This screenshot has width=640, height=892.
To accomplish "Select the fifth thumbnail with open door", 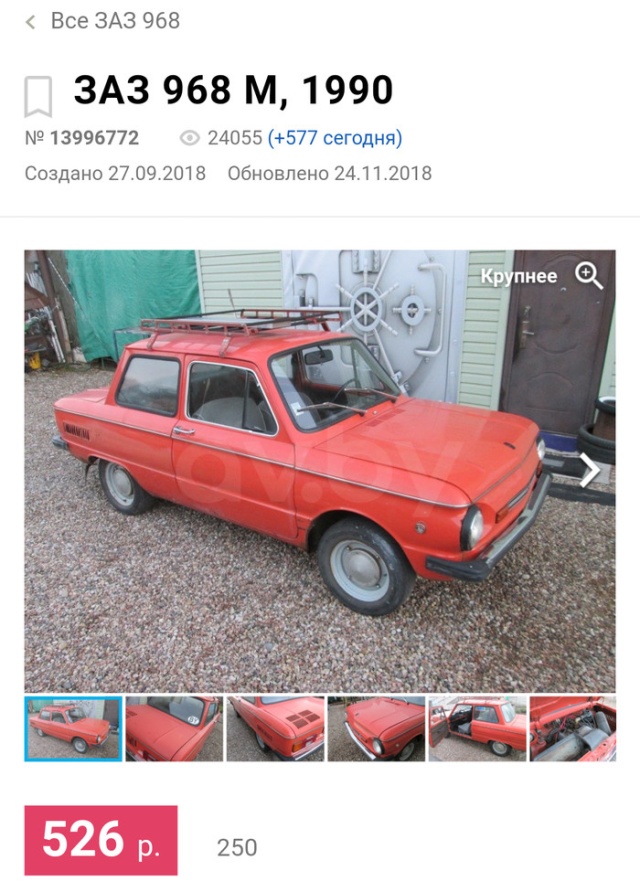I will [x=477, y=729].
